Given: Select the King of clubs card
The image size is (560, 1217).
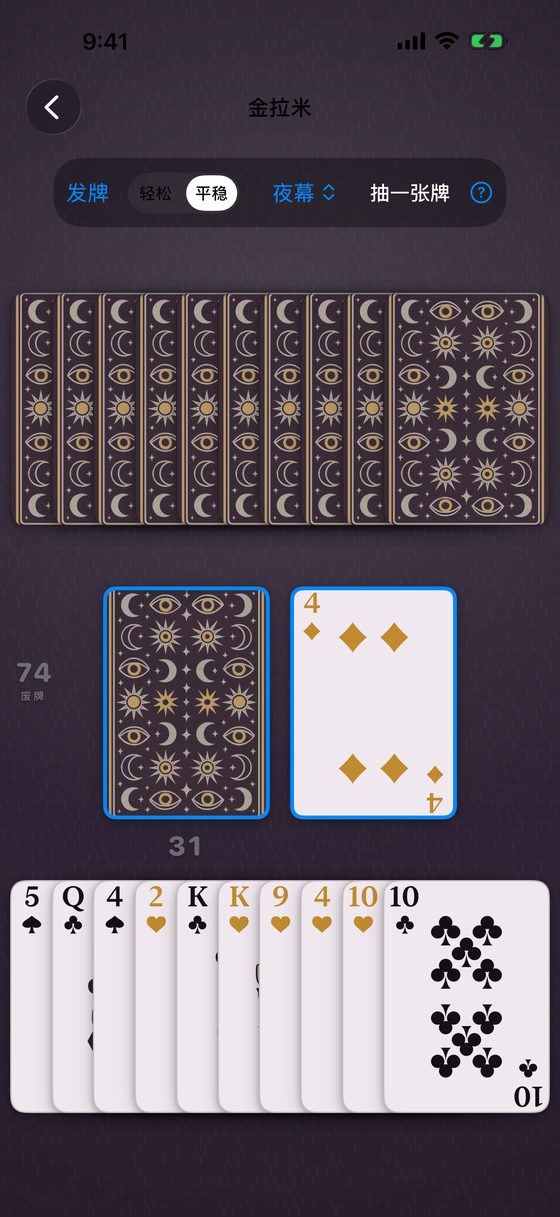Looking at the screenshot, I should point(198,996).
